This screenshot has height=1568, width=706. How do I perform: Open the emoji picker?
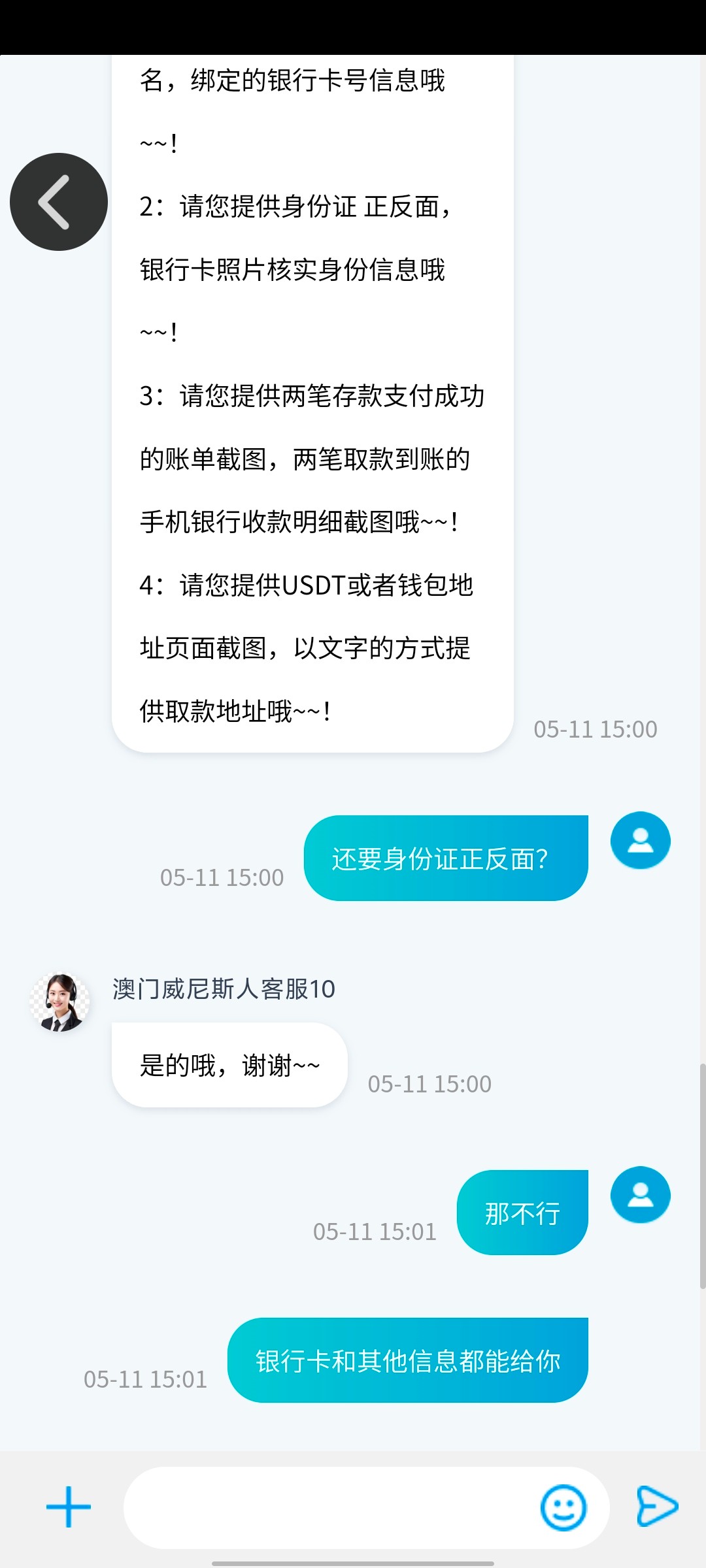tap(563, 1508)
